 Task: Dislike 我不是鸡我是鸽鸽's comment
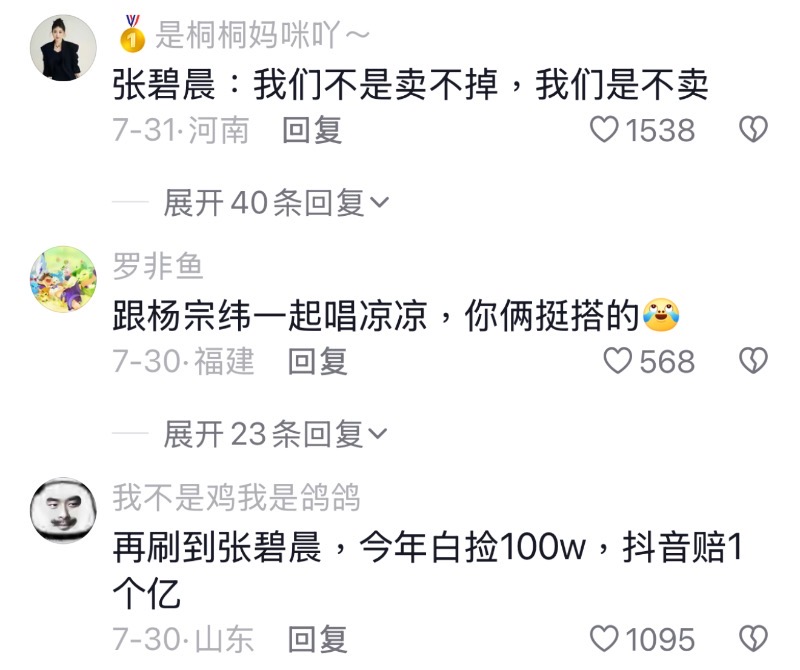(x=752, y=638)
